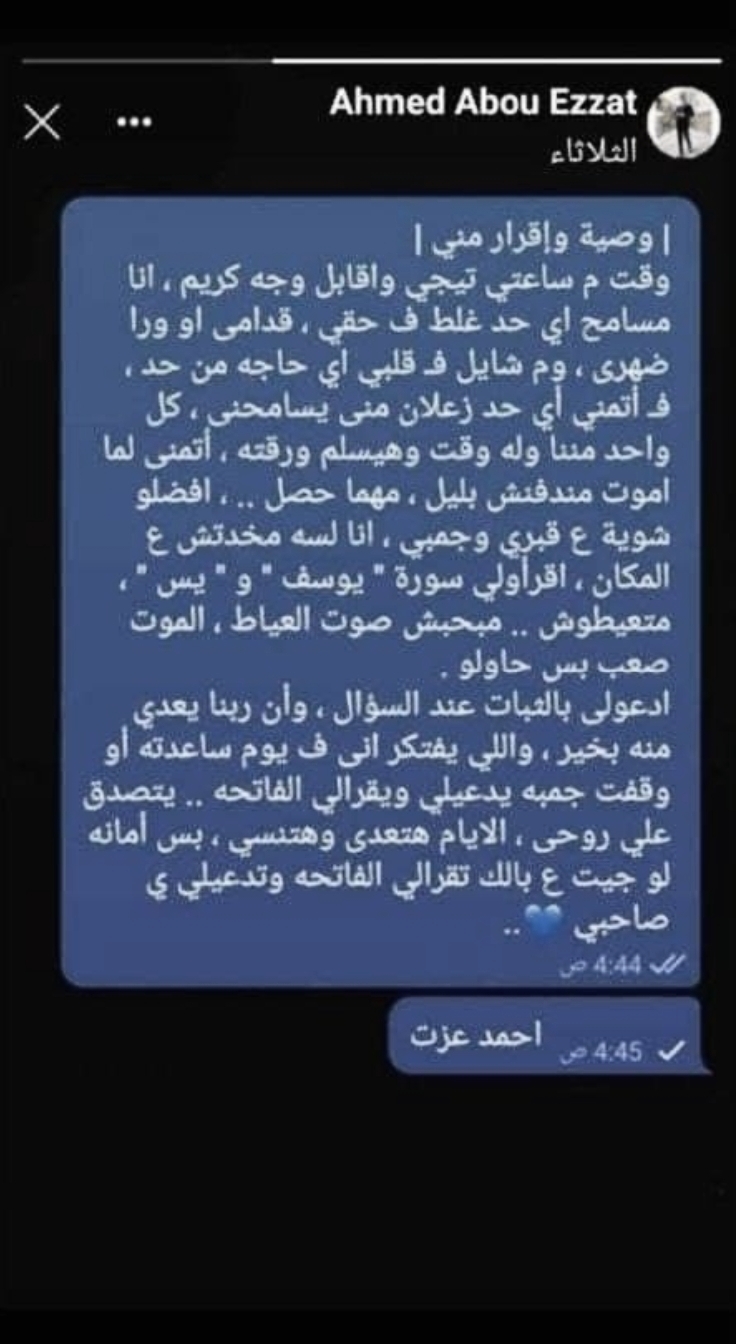This screenshot has height=1344, width=736.
Task: Click the ellipsis icon near the close button
Action: pyautogui.click(x=136, y=120)
